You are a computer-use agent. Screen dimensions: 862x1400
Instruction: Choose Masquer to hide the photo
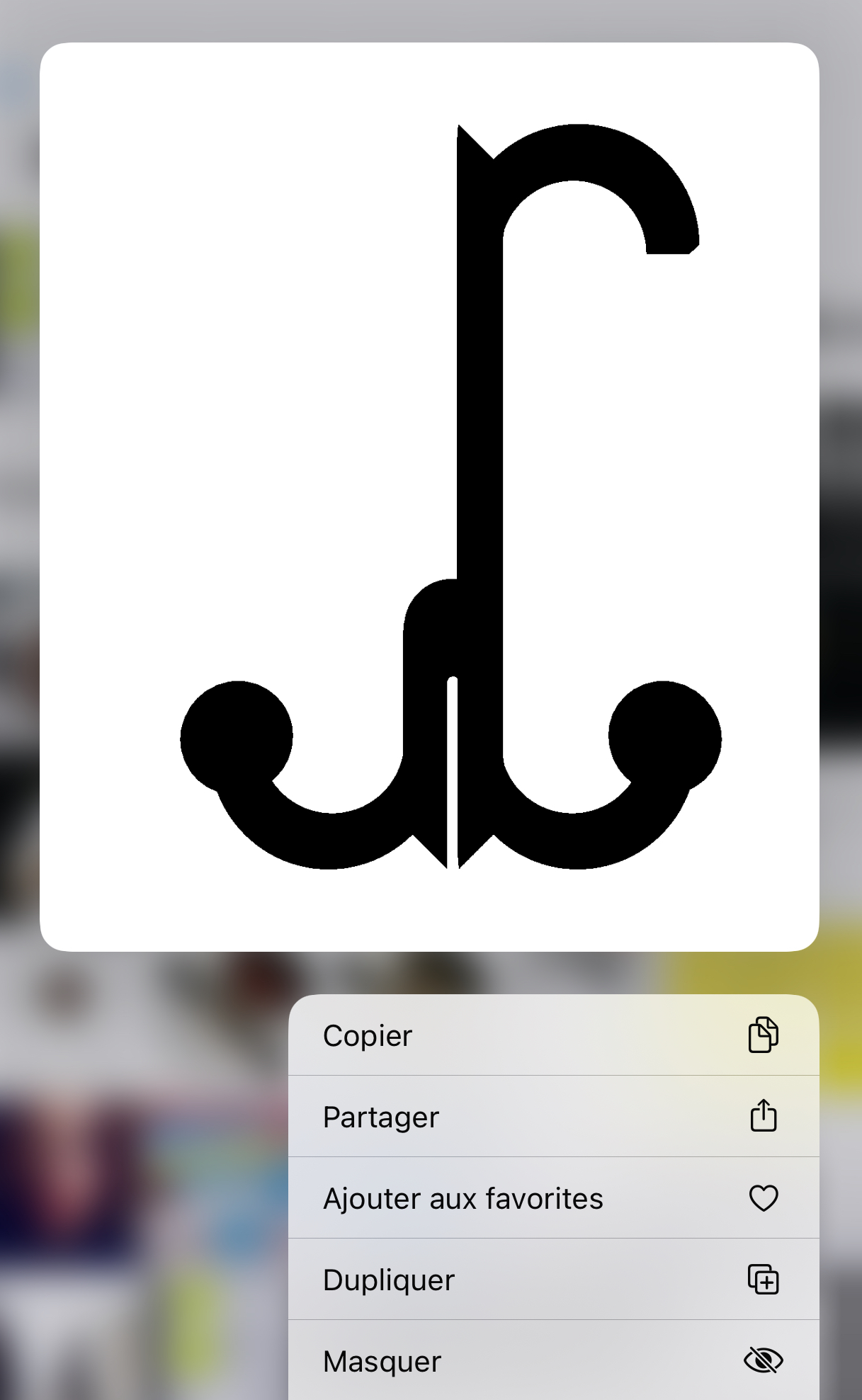point(552,1361)
